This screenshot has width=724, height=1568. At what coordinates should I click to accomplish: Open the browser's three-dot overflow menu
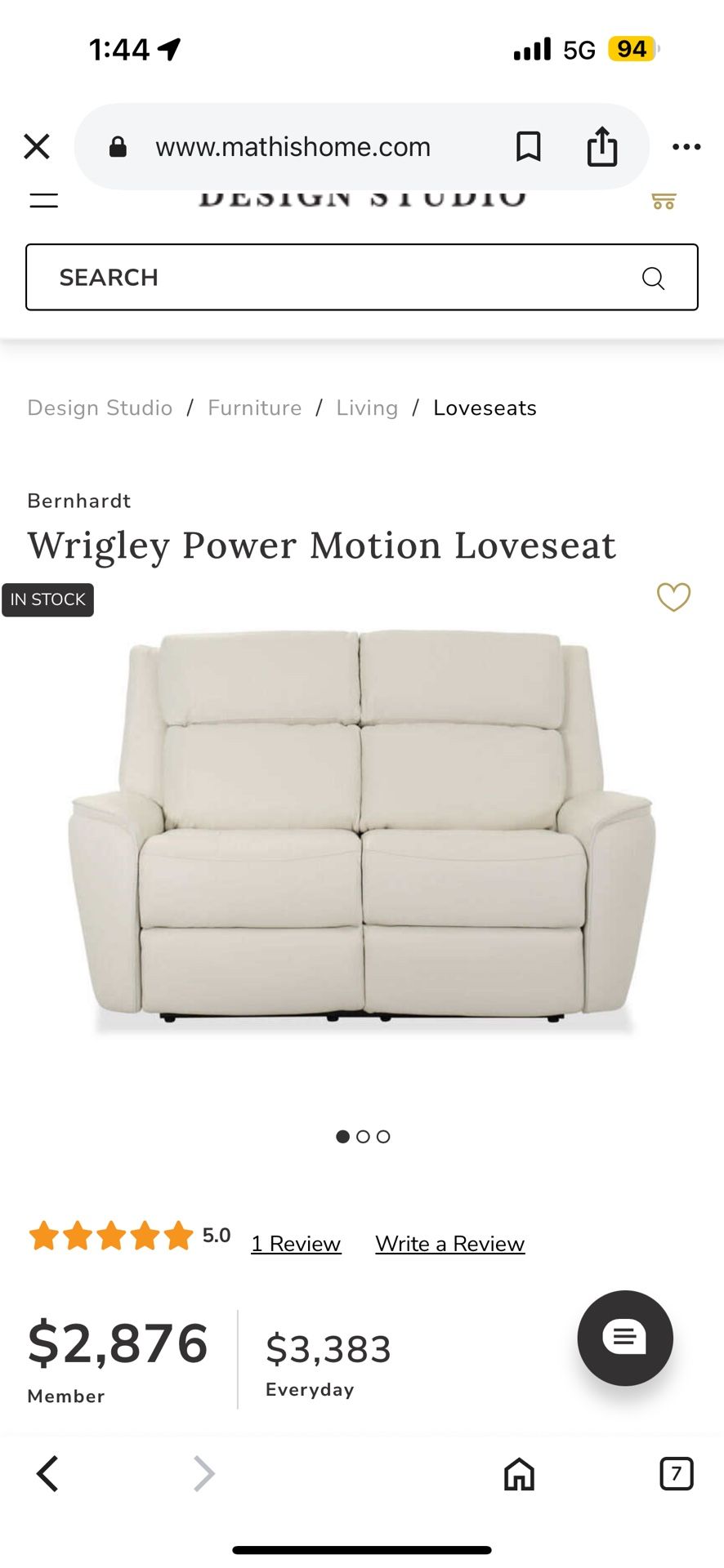pos(686,147)
